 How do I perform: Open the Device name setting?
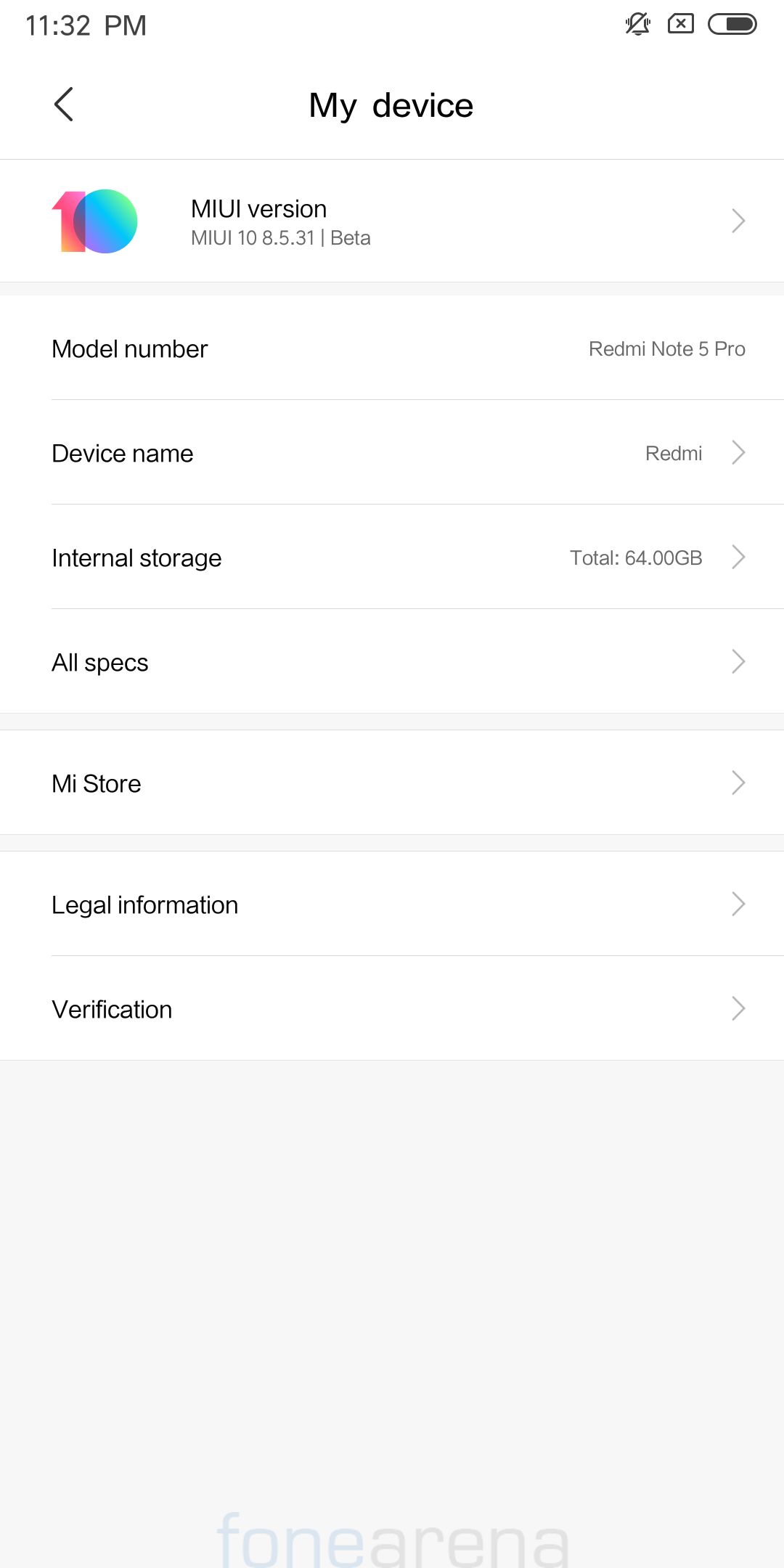[x=392, y=452]
